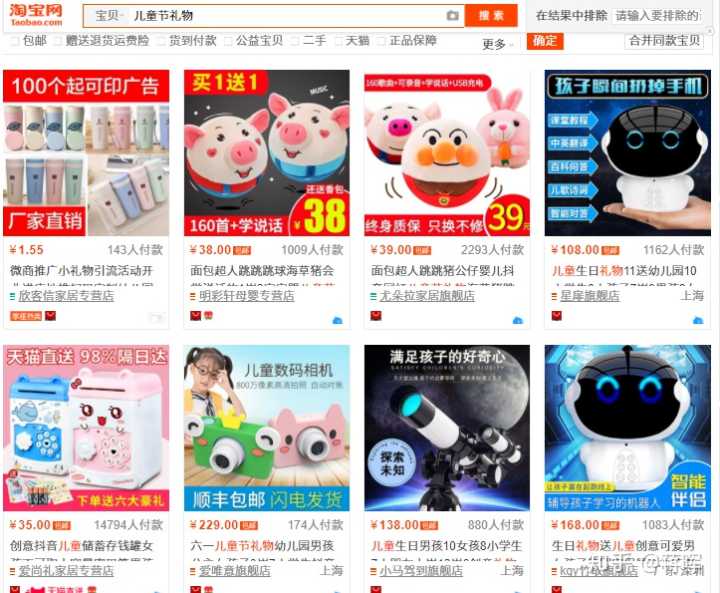Tick the 天猫 filter checkbox
Viewport: 720px width, 593px height.
click(338, 41)
